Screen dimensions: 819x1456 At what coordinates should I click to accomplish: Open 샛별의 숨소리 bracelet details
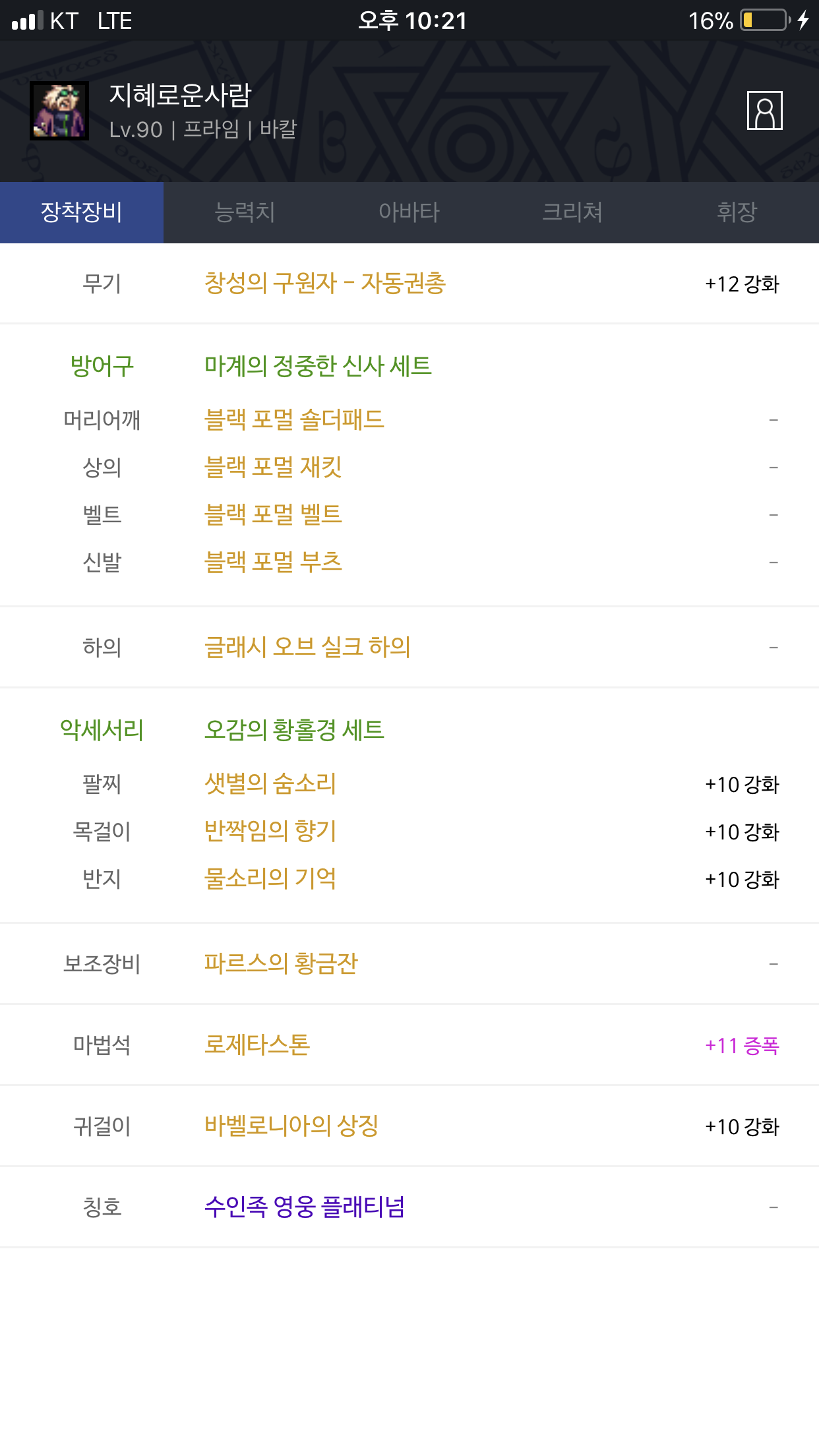[x=270, y=783]
